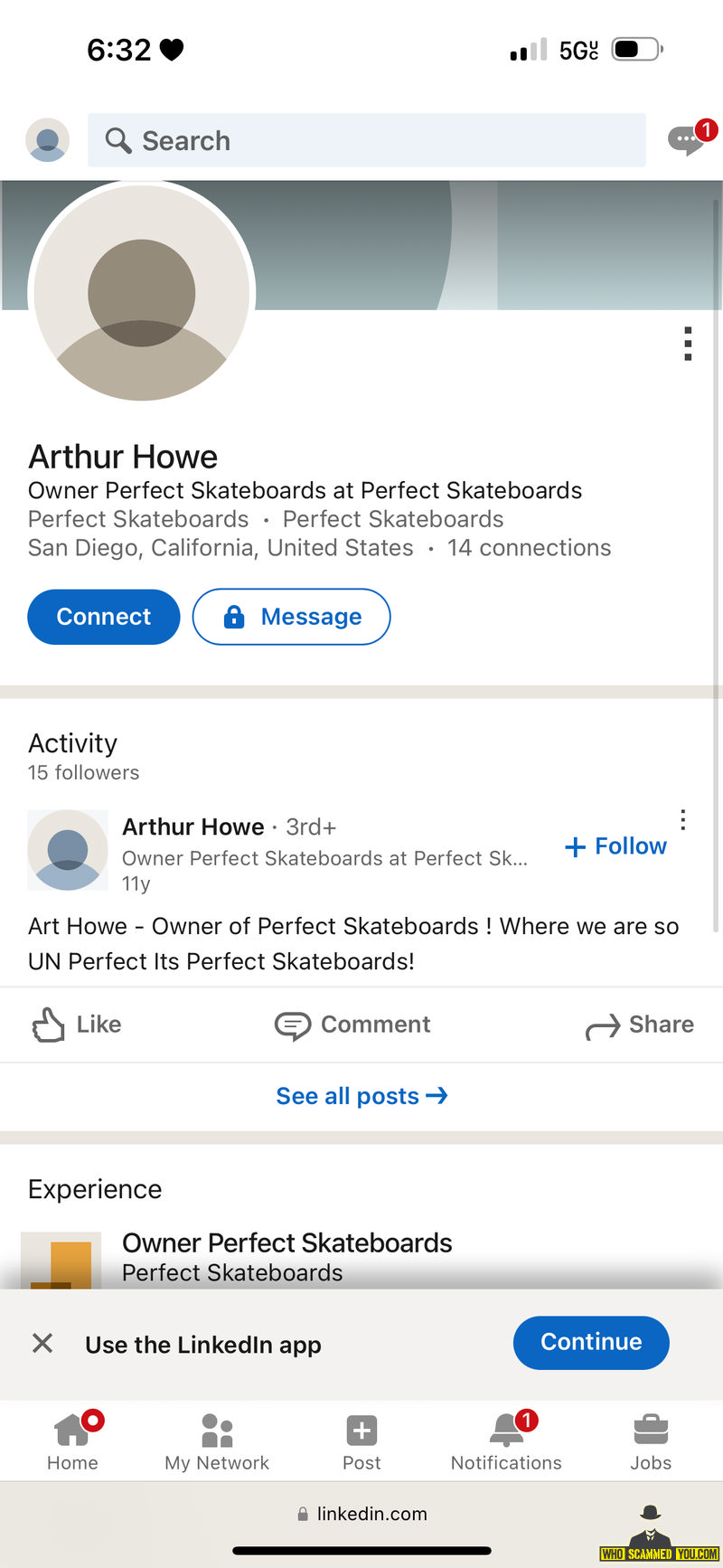Screen dimensions: 723x1568
Task: Follow Arthur Howe from the post
Action: click(x=615, y=846)
